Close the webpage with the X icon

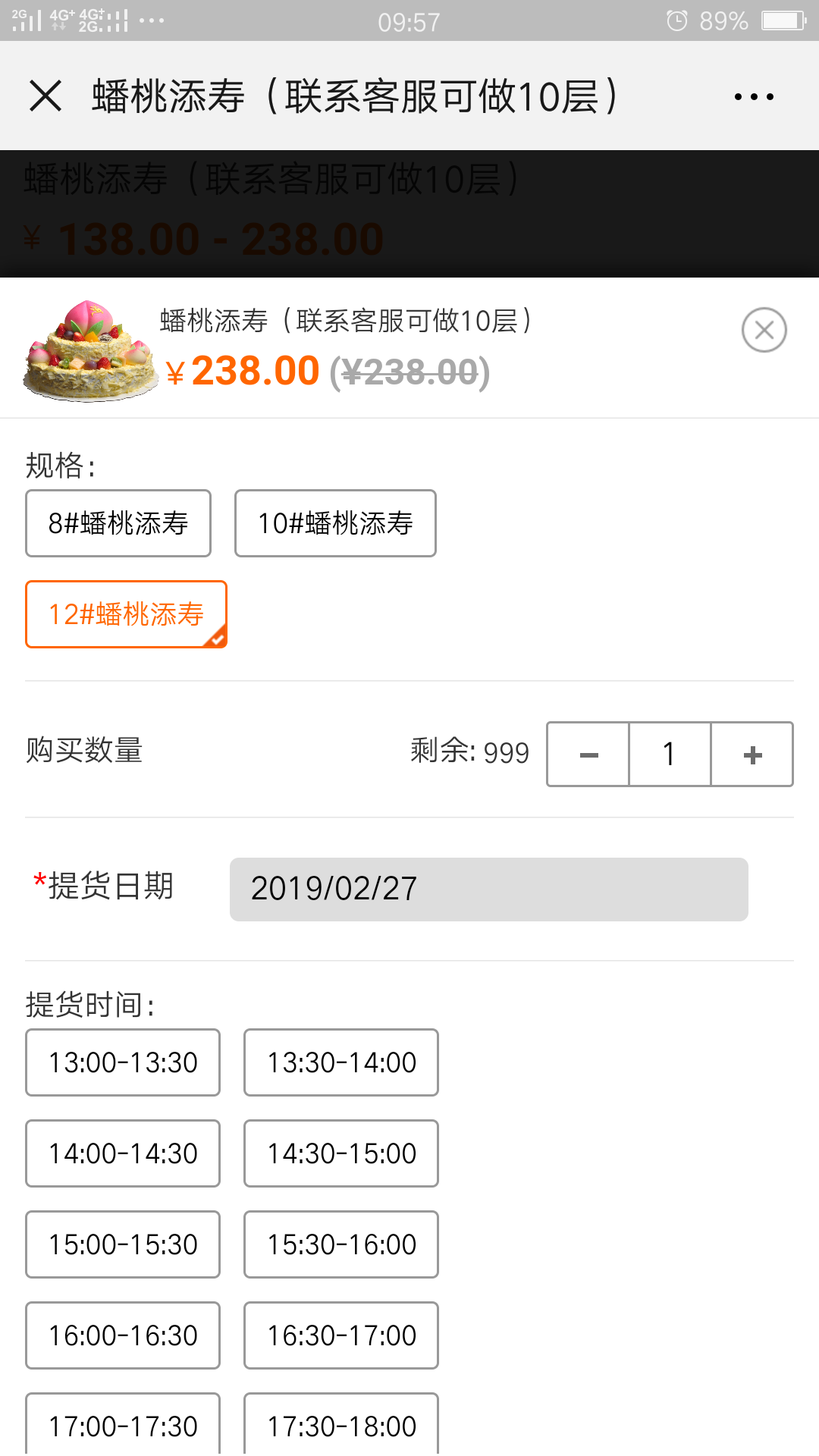(x=45, y=96)
